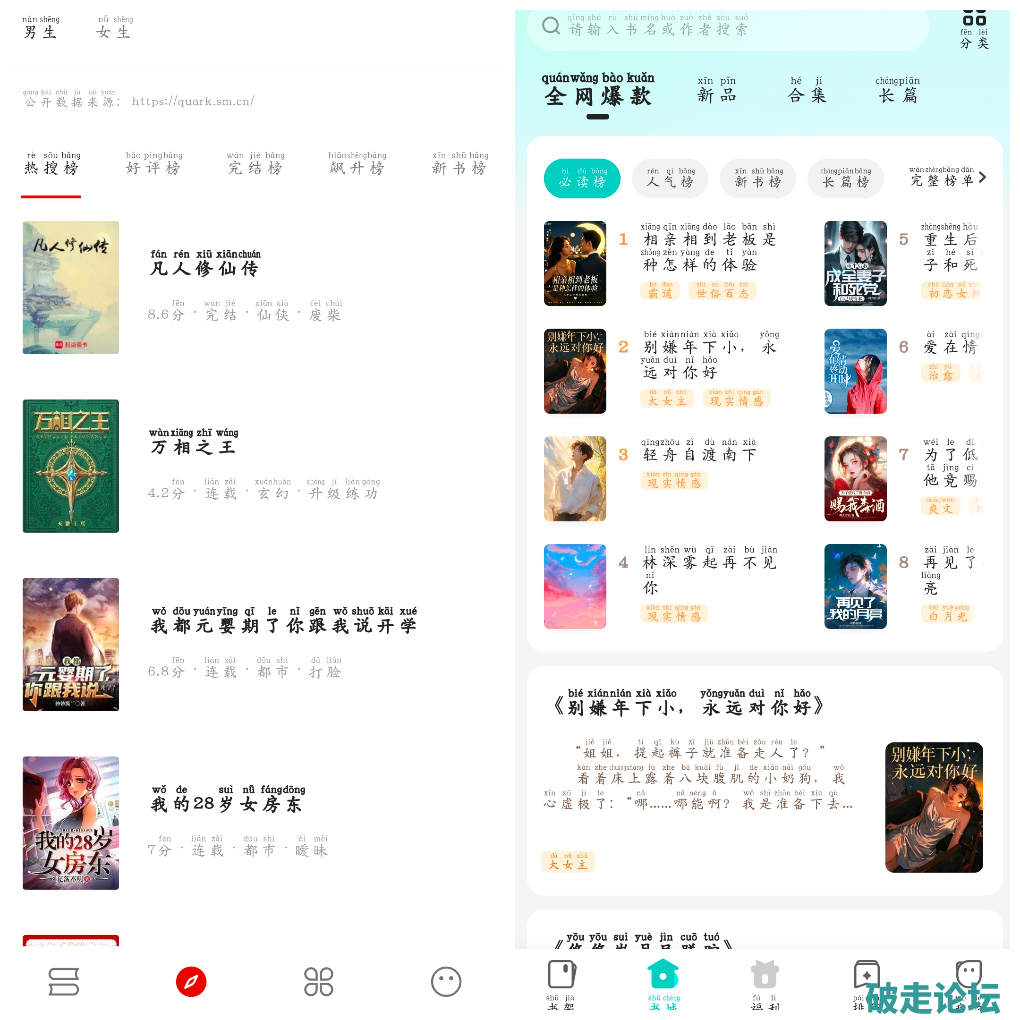Choose the 长篇榜 chip

pyautogui.click(x=845, y=179)
